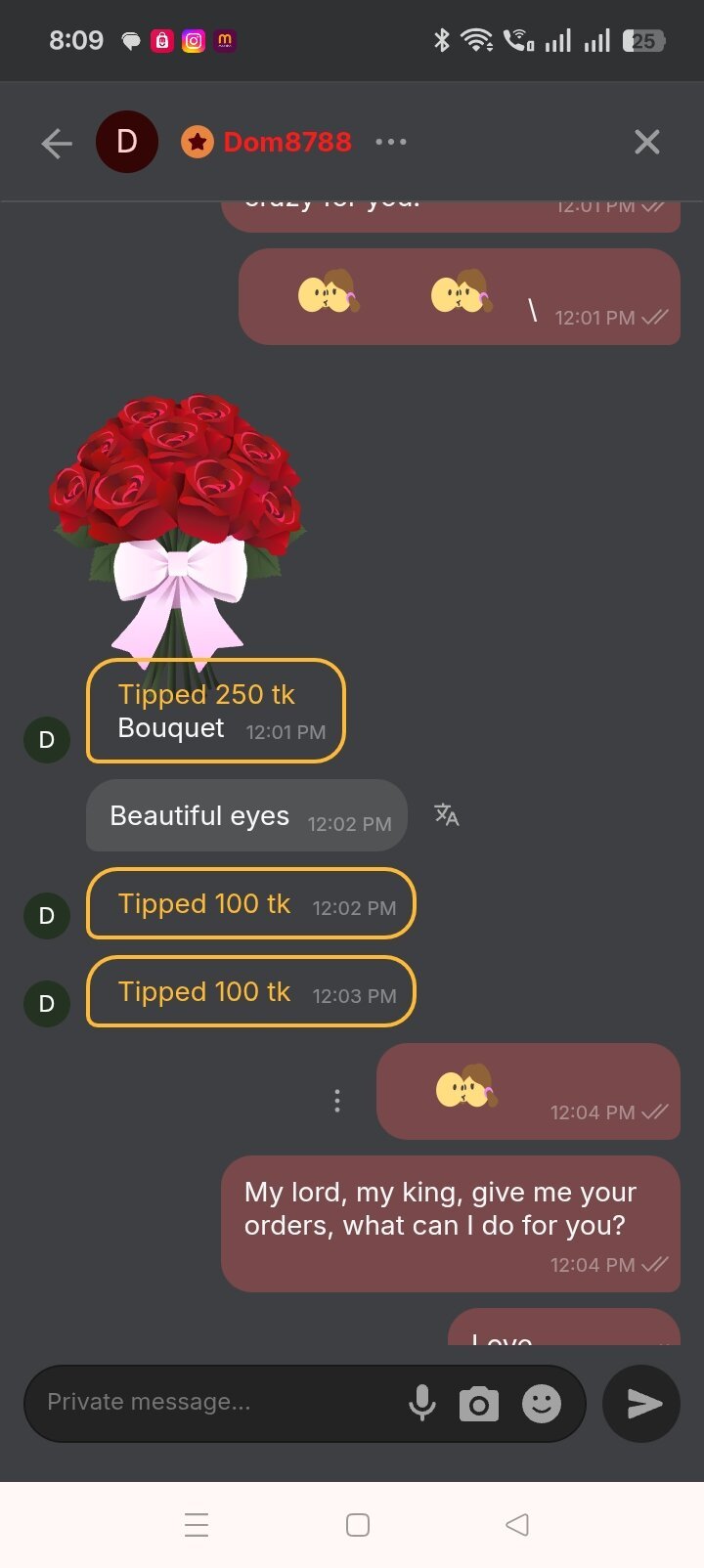
Task: Tap the system back button
Action: coord(517,1524)
